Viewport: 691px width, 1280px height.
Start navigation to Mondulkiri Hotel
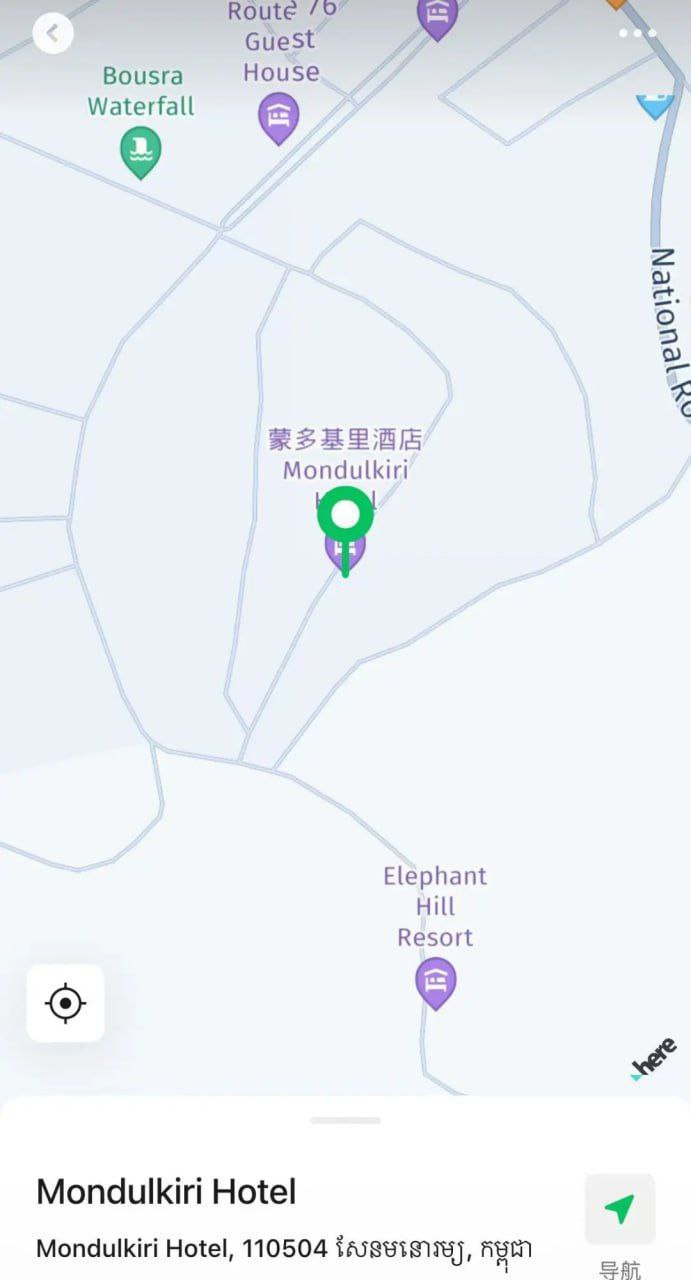tap(620, 1209)
